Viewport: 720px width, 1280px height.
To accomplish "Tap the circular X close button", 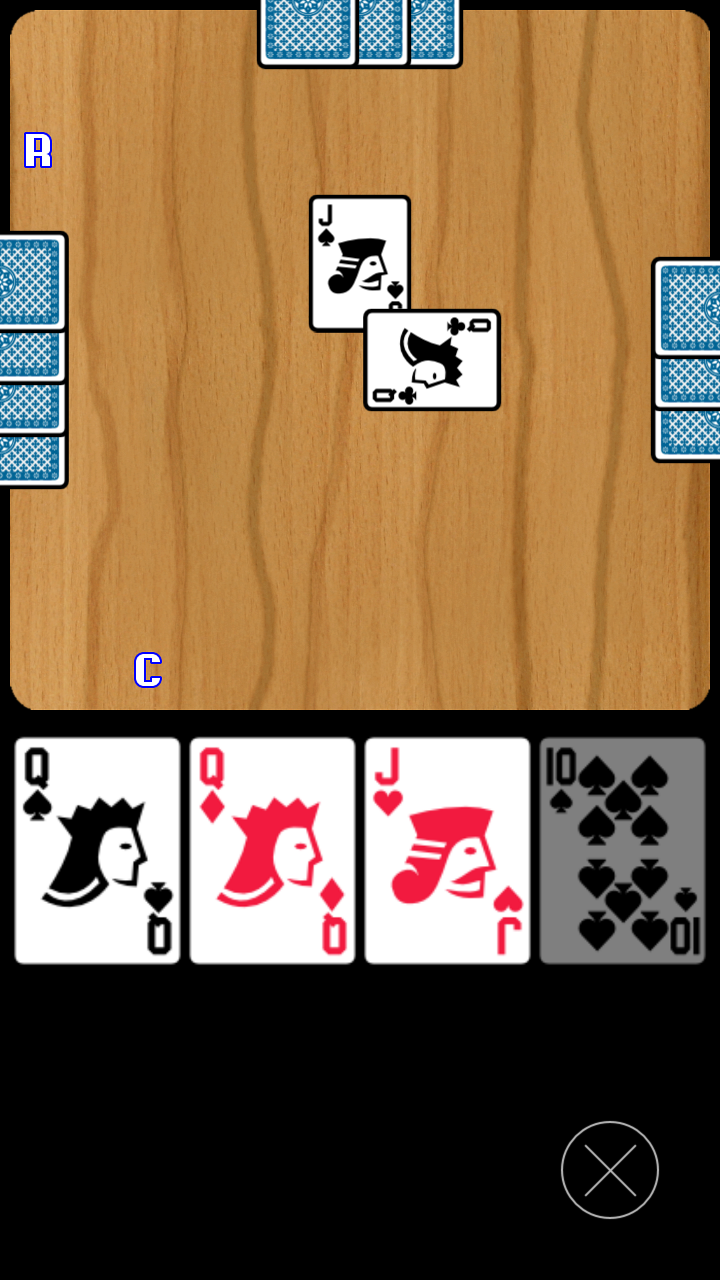I will (x=610, y=1170).
